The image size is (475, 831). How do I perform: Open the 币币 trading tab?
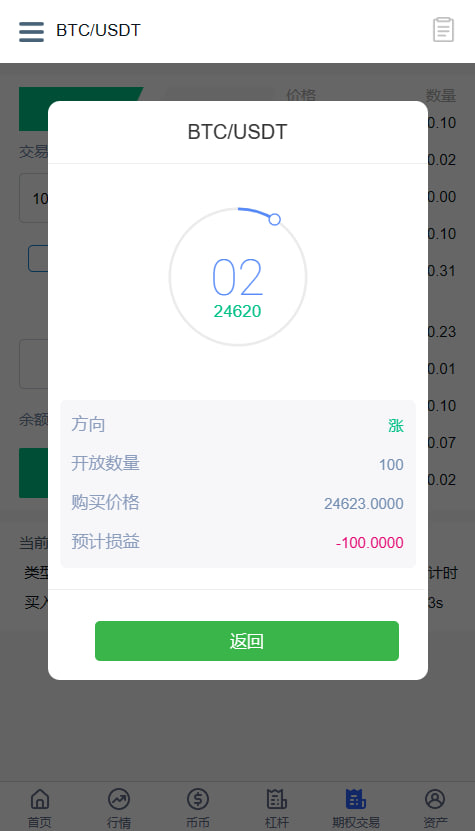coord(198,807)
